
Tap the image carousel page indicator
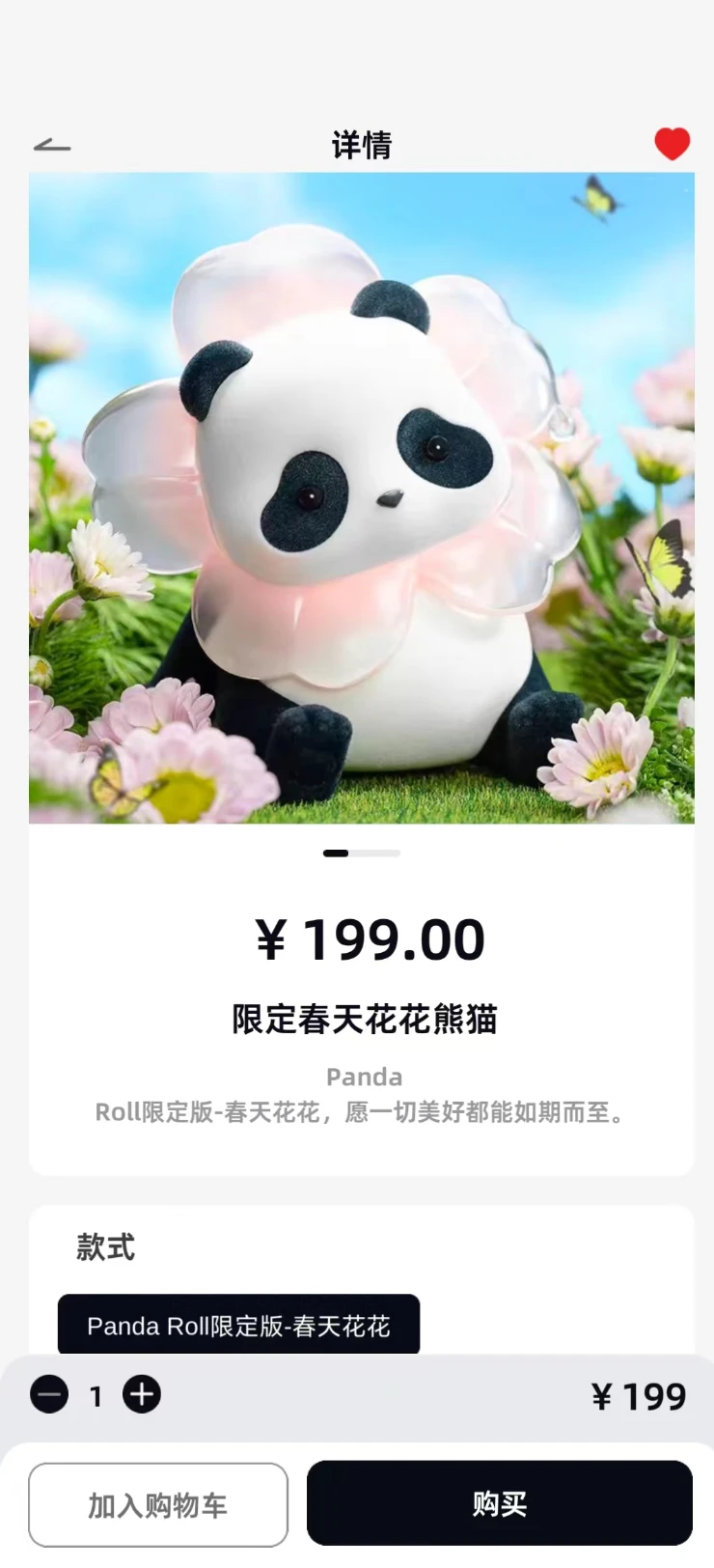[x=362, y=854]
